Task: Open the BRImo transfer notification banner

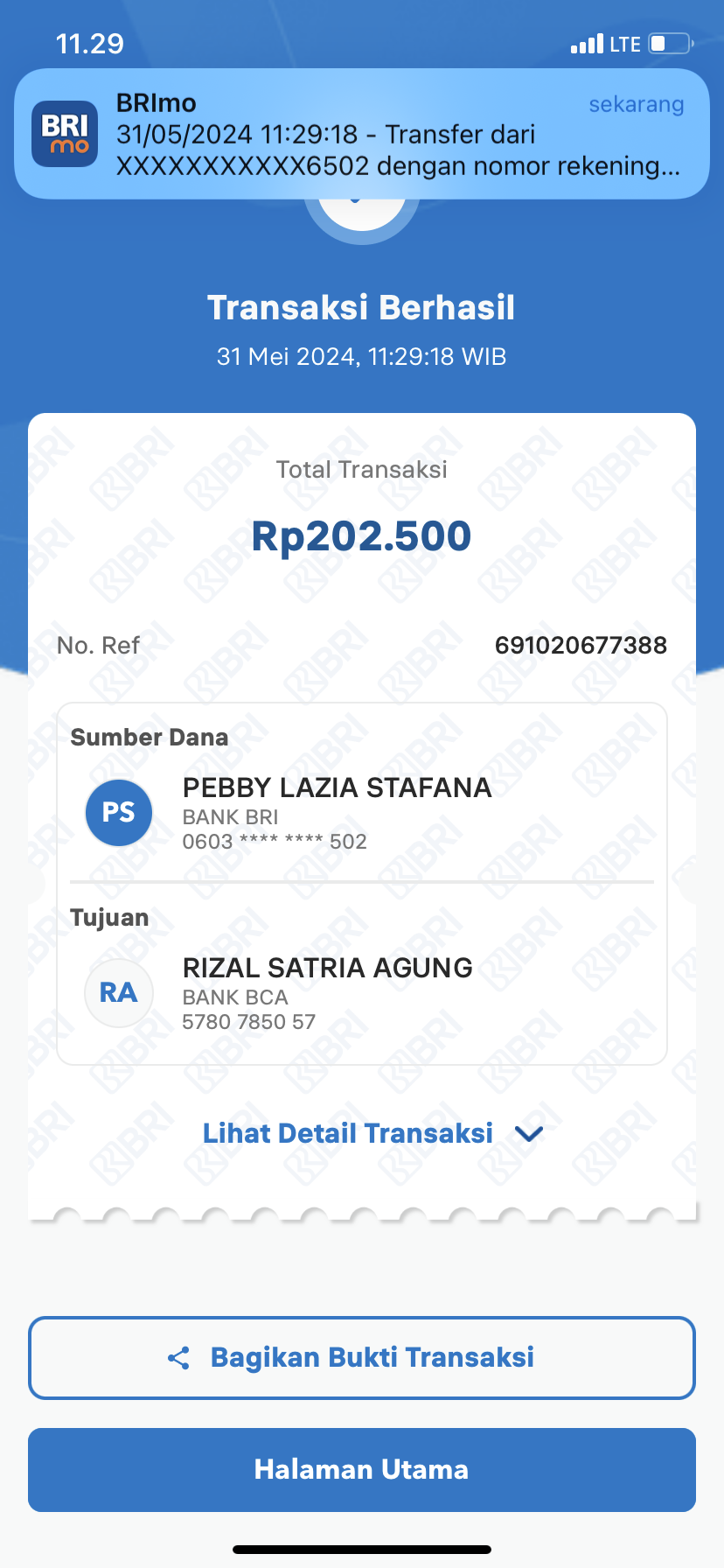Action: [x=362, y=134]
